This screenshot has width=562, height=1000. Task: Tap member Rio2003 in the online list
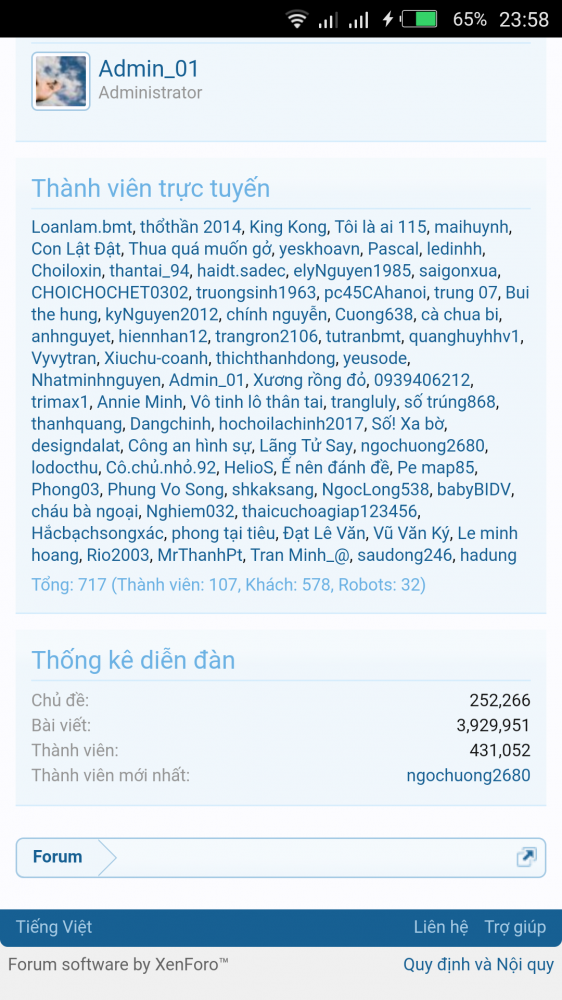[120, 555]
